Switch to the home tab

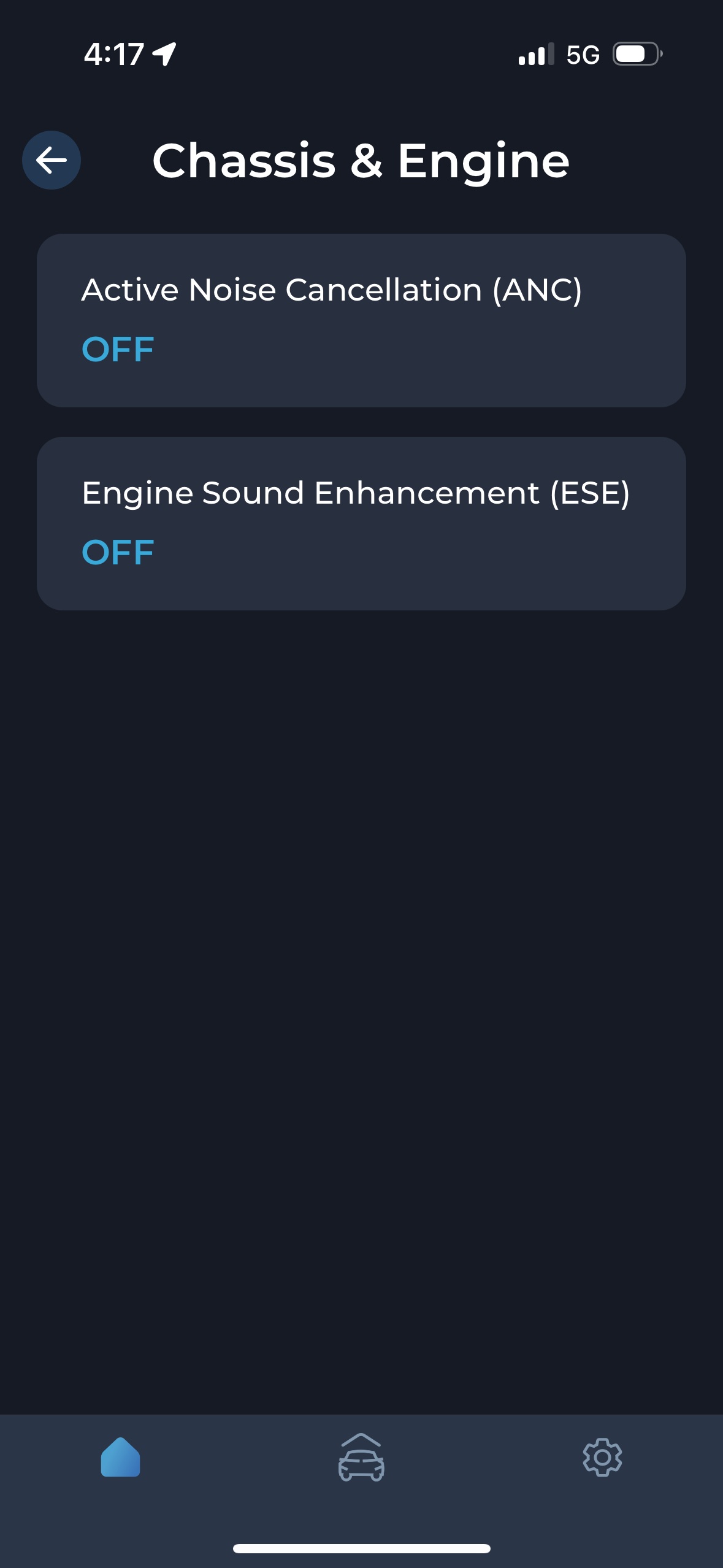click(120, 1457)
